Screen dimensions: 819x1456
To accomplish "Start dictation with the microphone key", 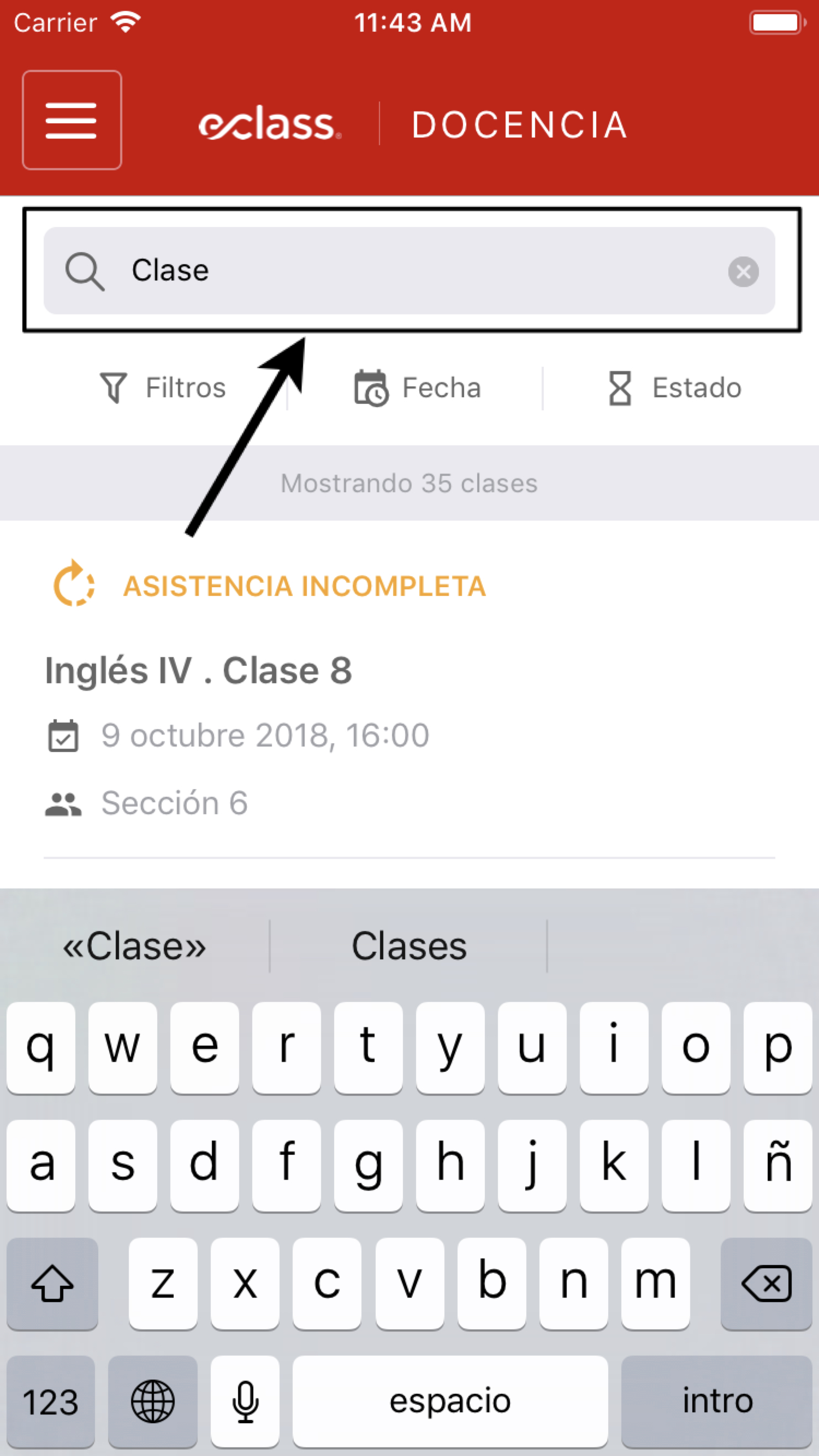I will [x=245, y=1401].
